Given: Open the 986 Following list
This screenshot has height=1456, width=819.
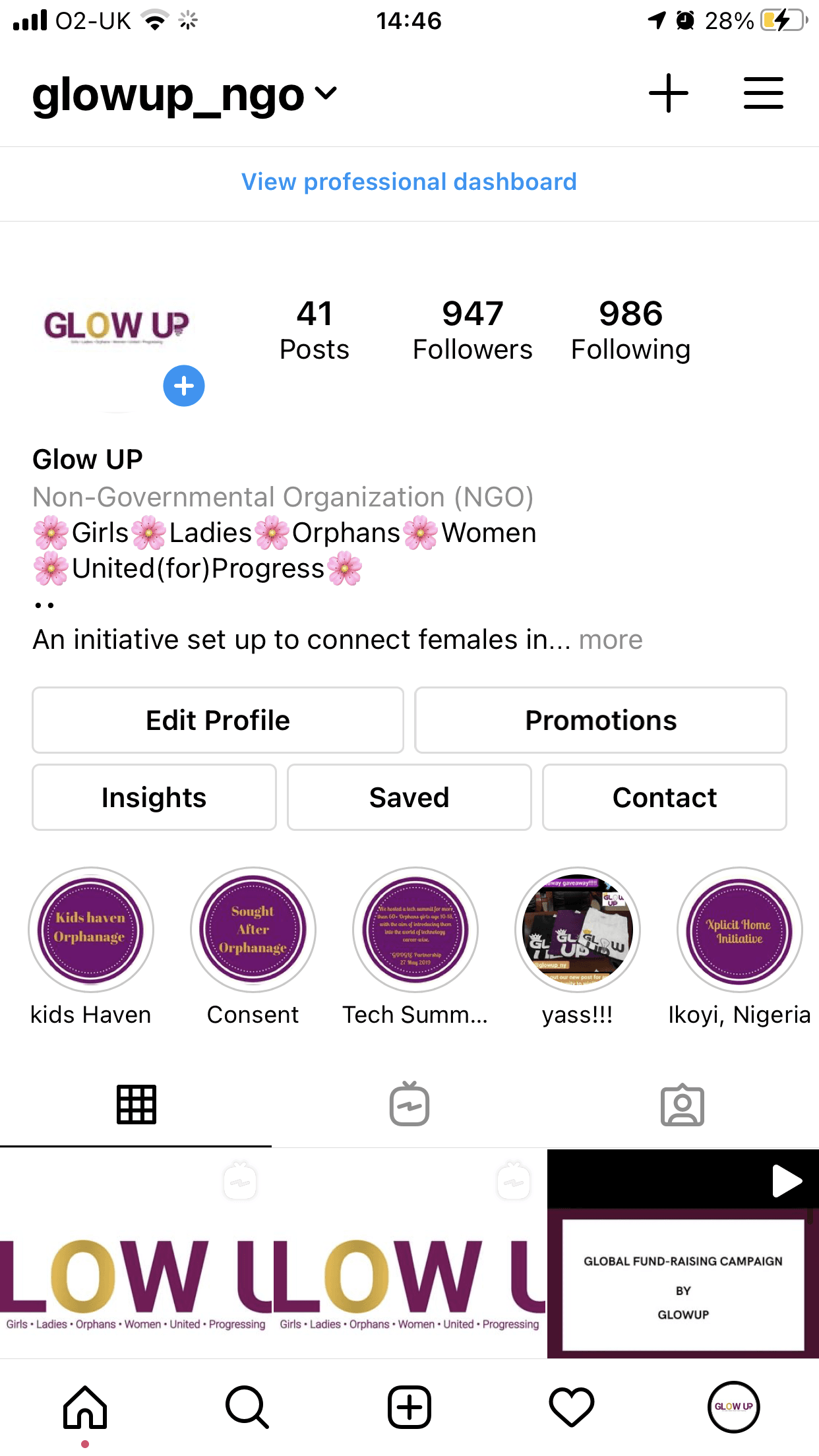Looking at the screenshot, I should click(630, 330).
